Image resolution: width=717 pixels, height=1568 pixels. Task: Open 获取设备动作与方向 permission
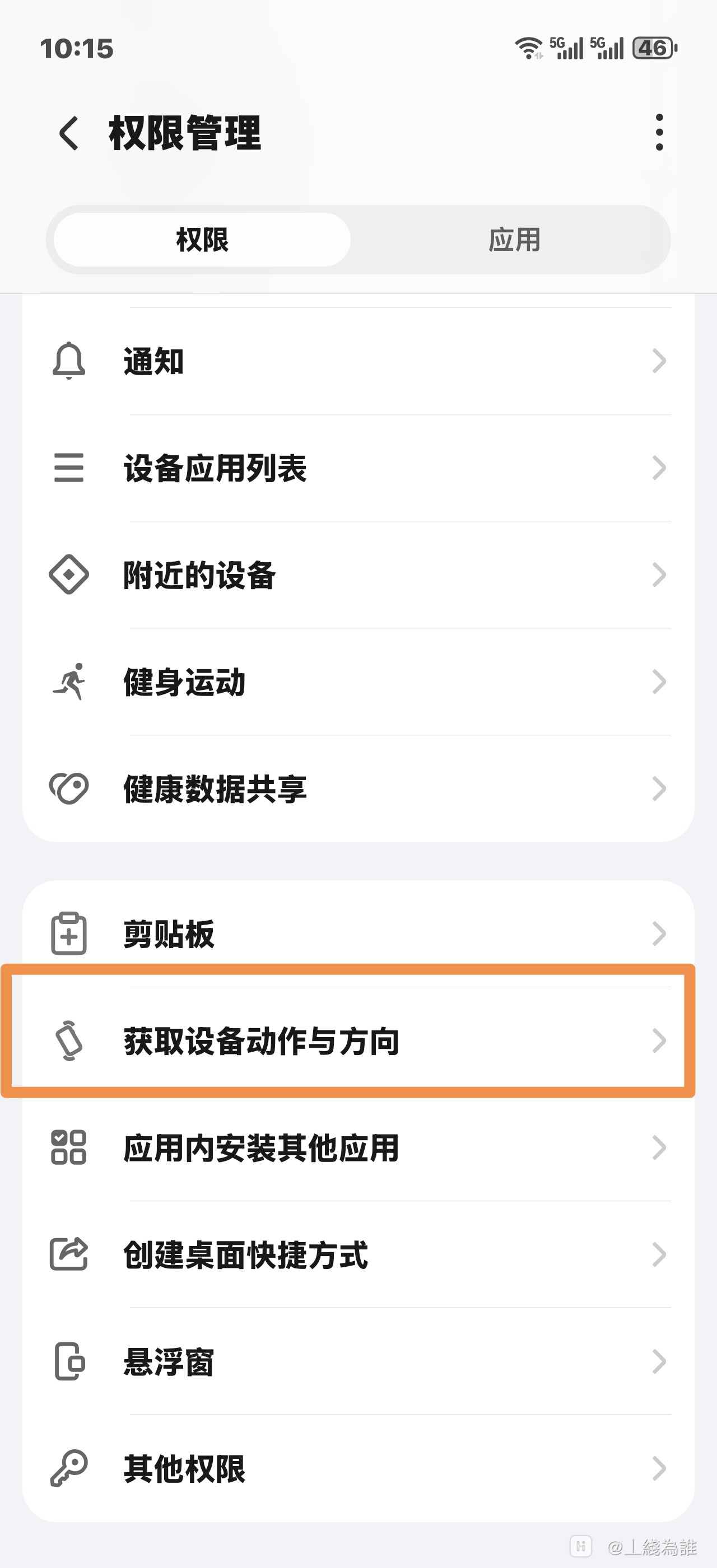tap(358, 1041)
